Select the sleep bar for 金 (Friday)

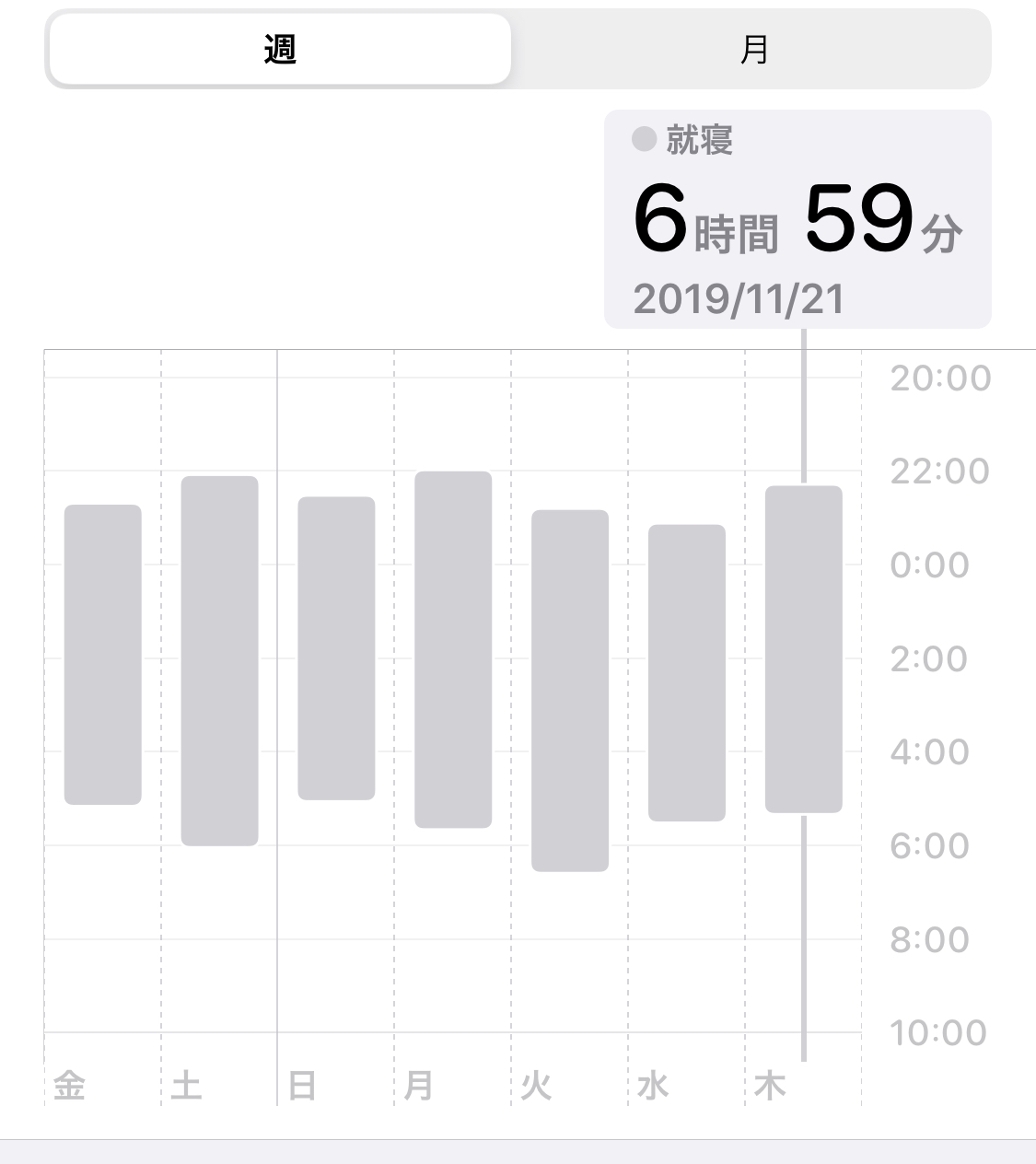(103, 654)
